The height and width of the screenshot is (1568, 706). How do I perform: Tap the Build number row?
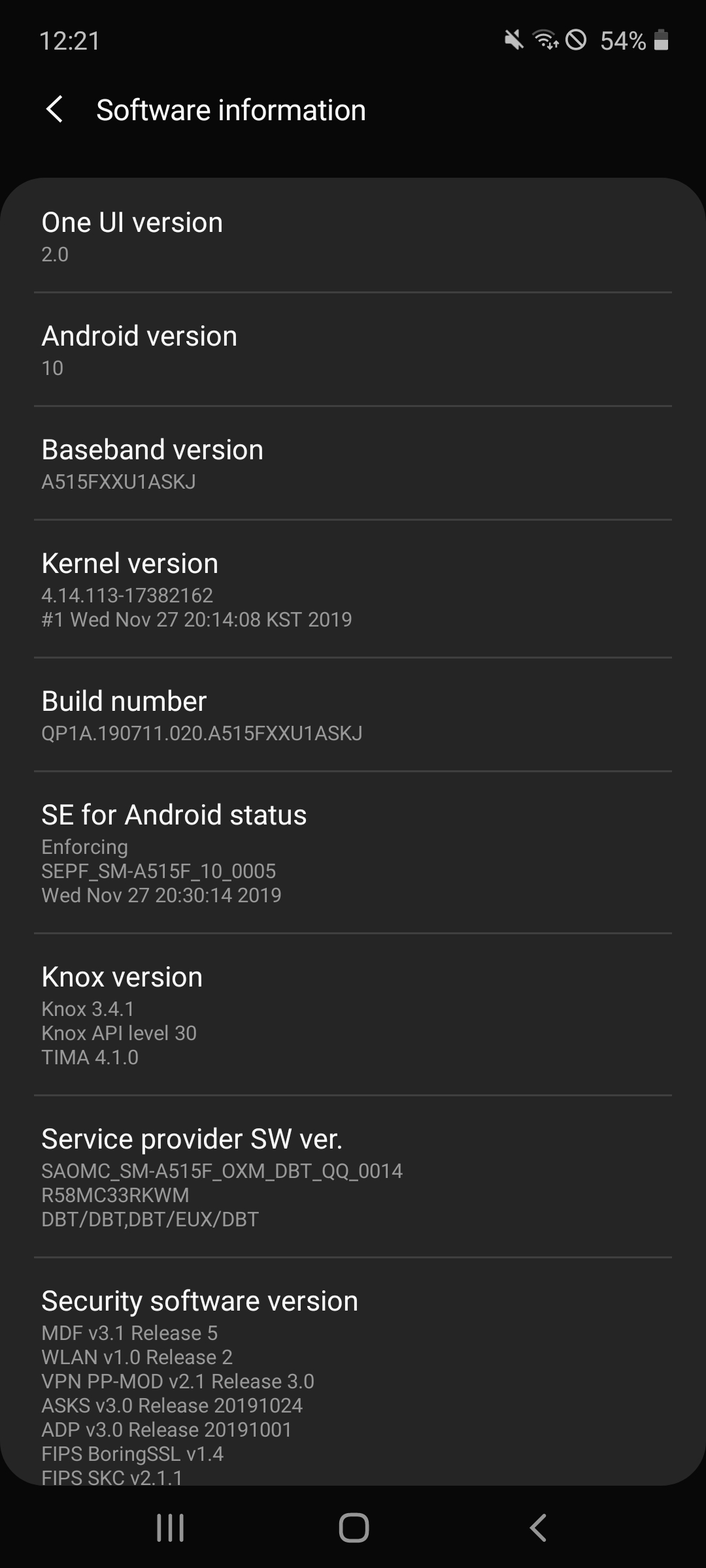click(353, 715)
